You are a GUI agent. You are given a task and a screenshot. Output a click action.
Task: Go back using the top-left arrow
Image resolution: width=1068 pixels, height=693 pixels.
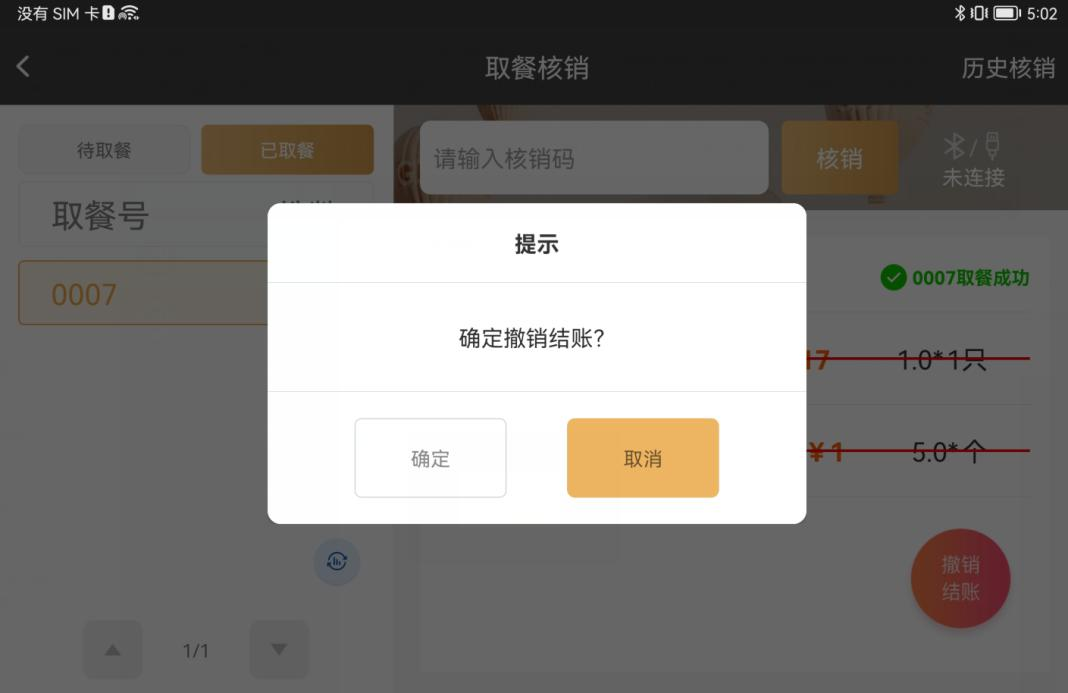23,67
